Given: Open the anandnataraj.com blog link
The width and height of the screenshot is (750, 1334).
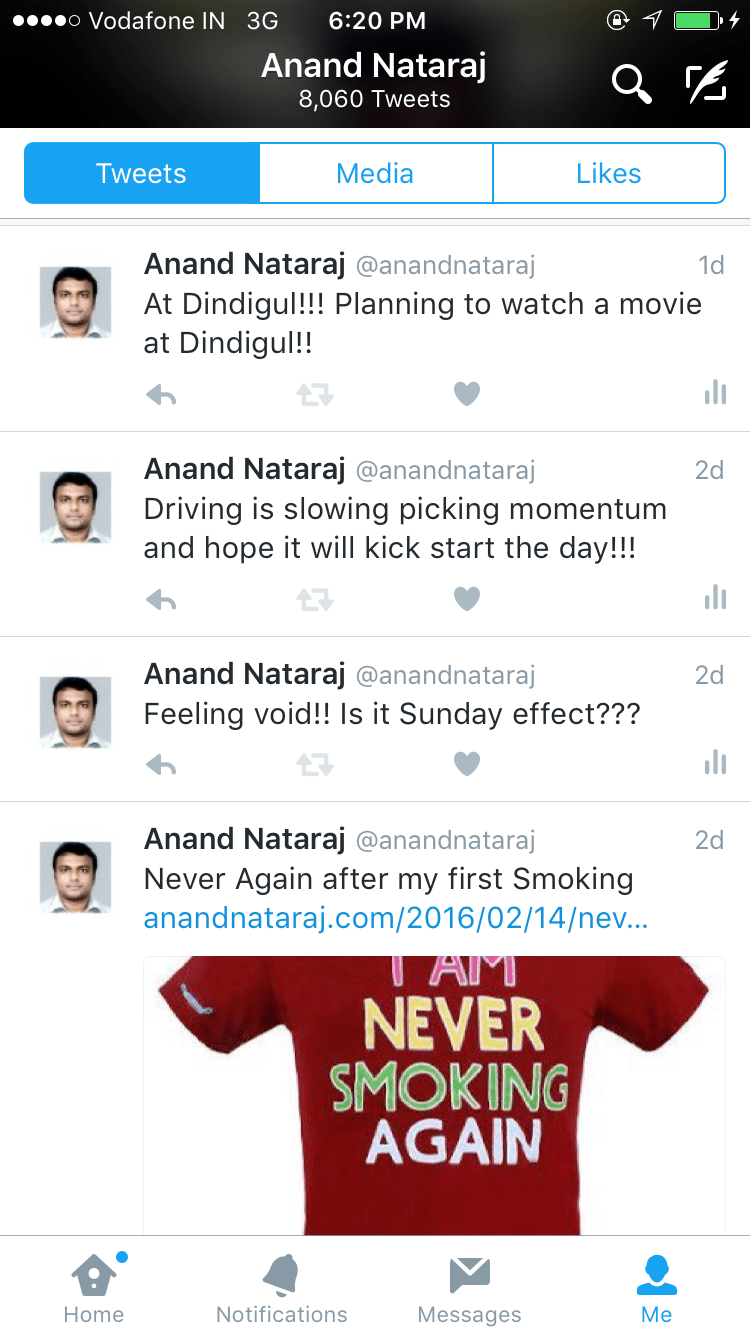Looking at the screenshot, I should (396, 919).
